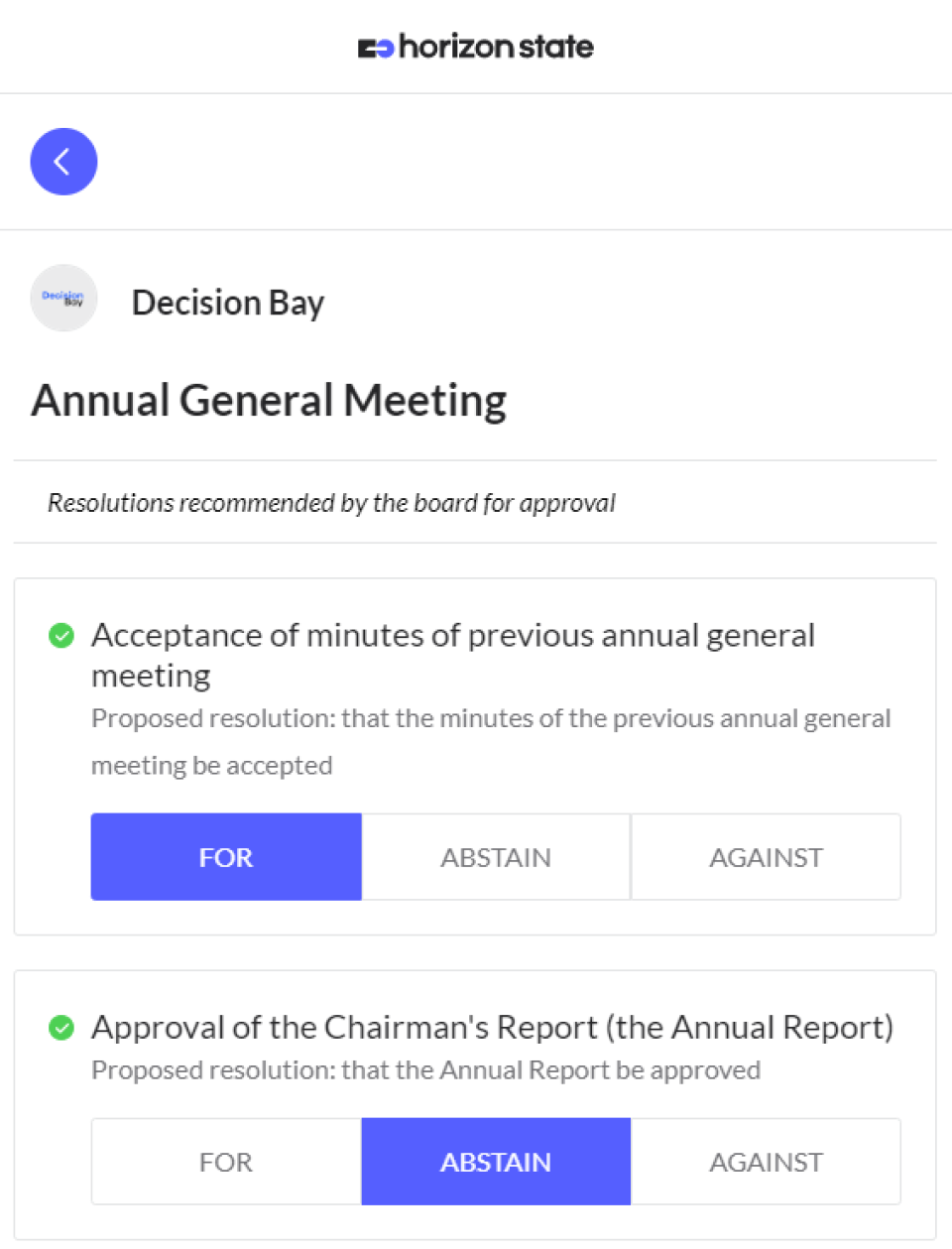Click the chevron inside the blue back button
The width and height of the screenshot is (952, 1249).
click(x=63, y=161)
